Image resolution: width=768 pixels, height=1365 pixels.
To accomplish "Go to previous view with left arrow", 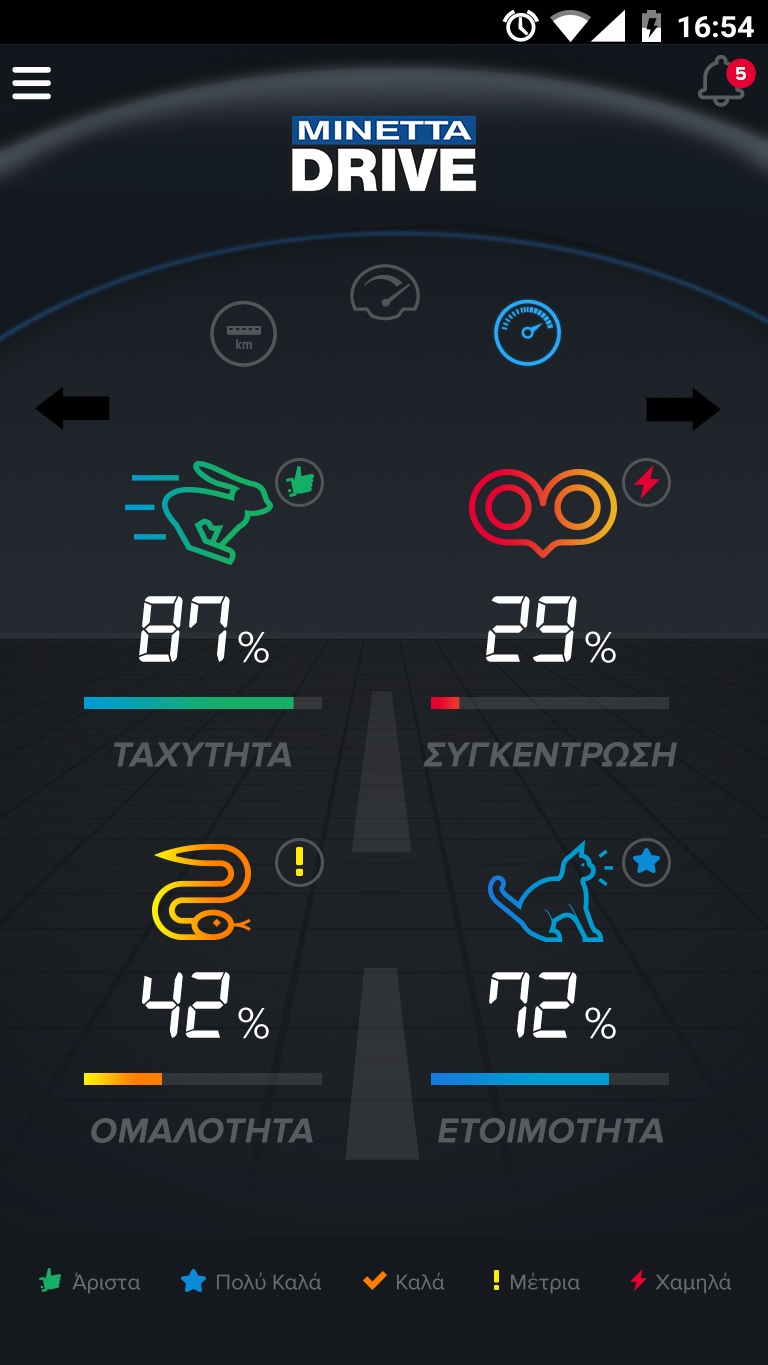I will tap(72, 408).
